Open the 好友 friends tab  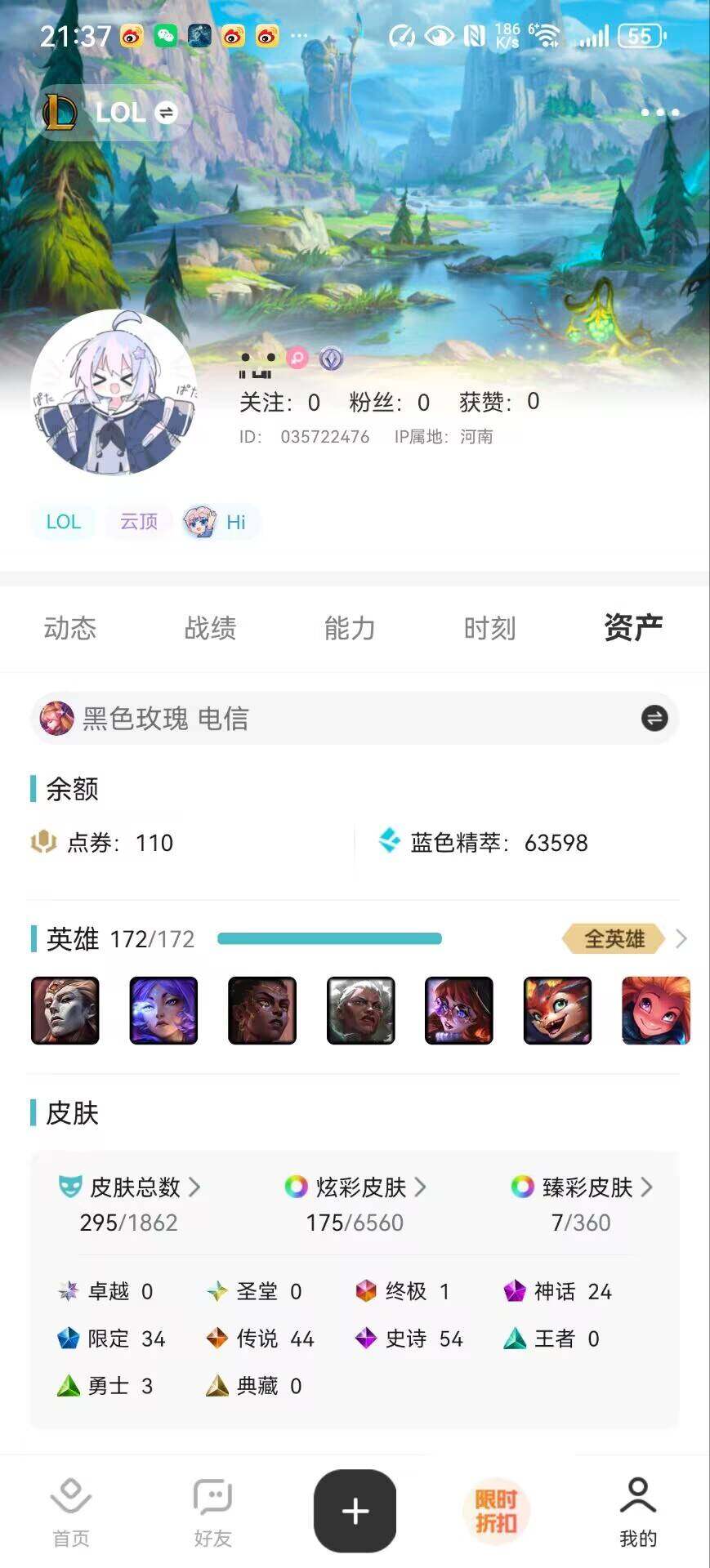[x=212, y=1512]
